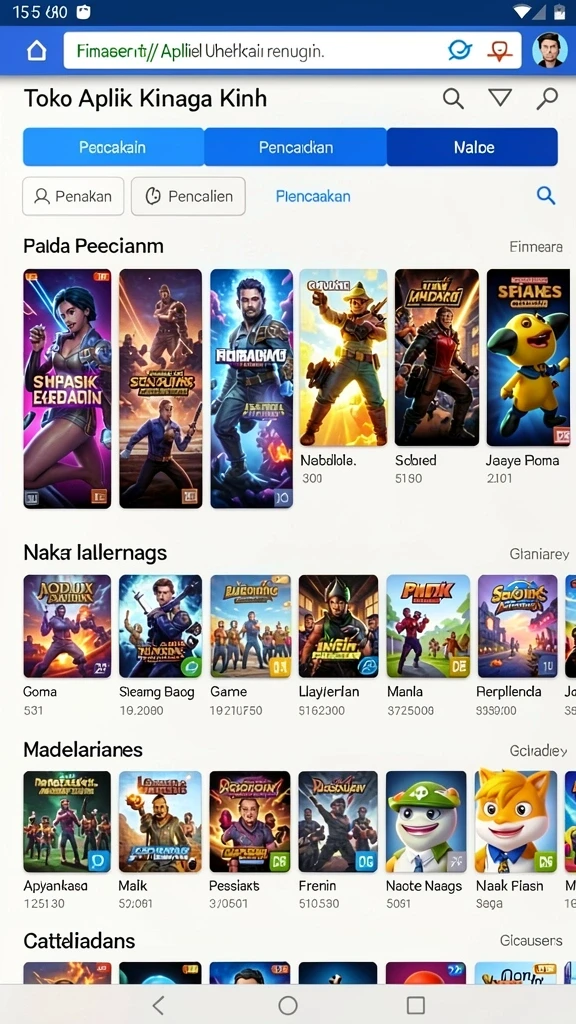
Task: Tap the blue search icon in the chip row
Action: [546, 195]
